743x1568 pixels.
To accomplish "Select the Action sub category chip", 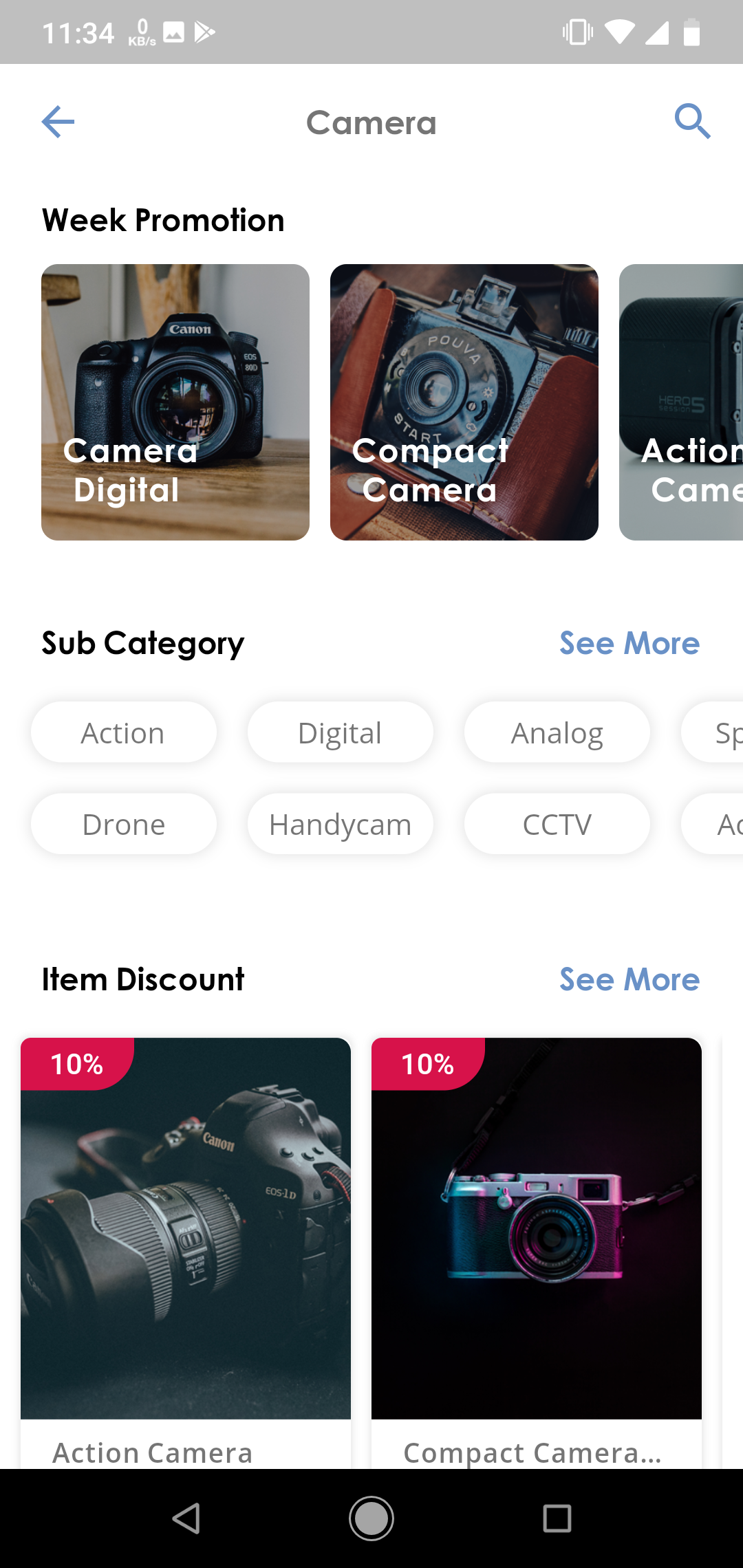I will 124,733.
